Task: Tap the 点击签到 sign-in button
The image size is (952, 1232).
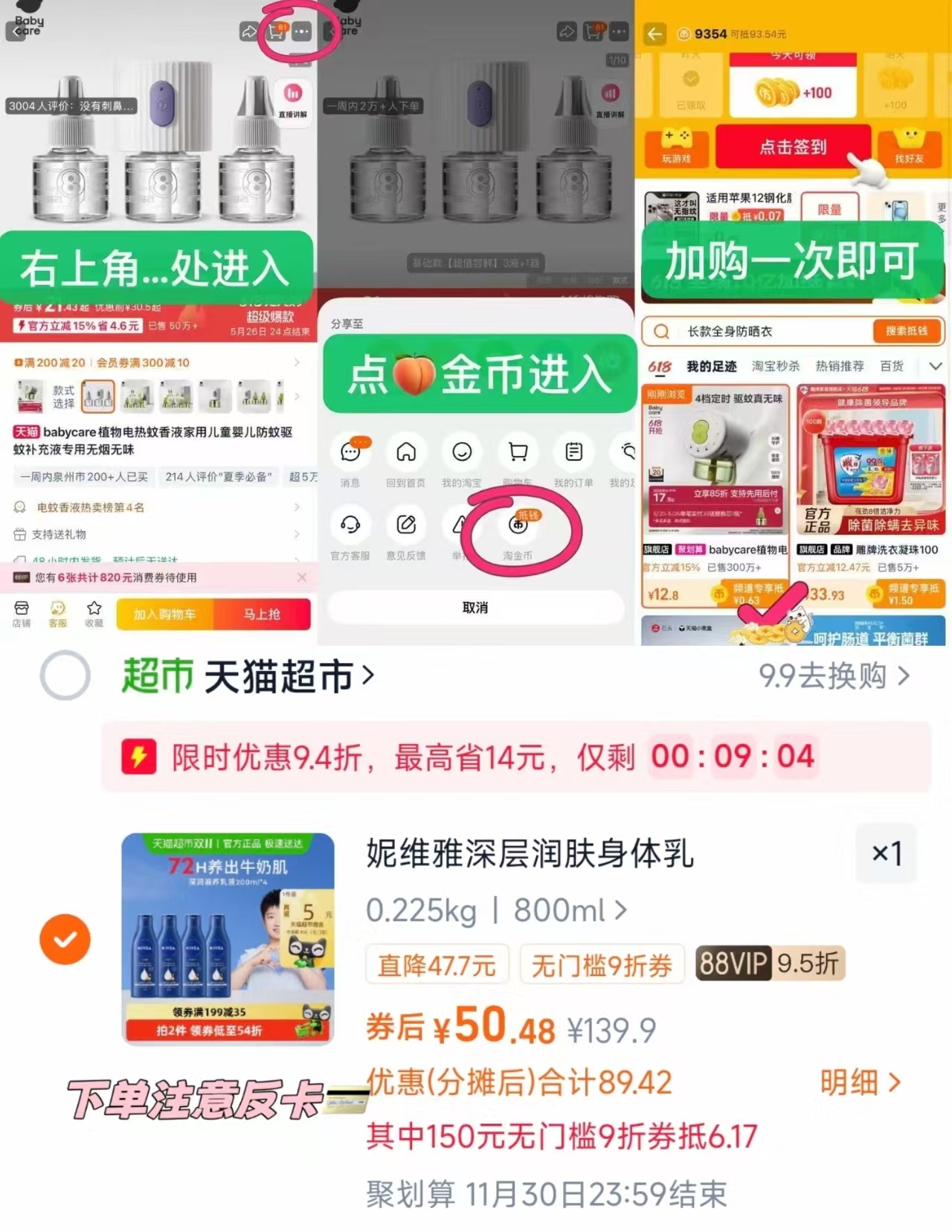Action: pos(793,147)
